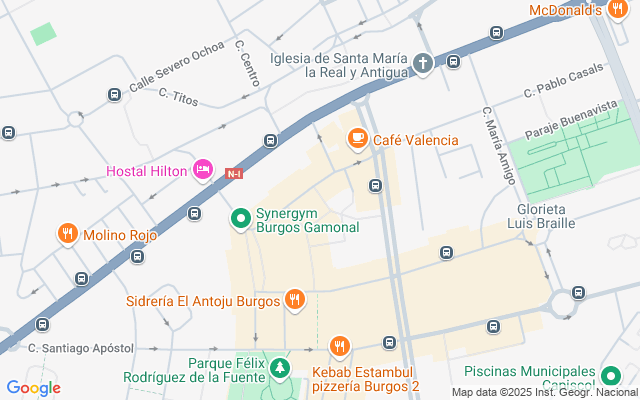Open the Molino Rojo restaurant marker

67,234
